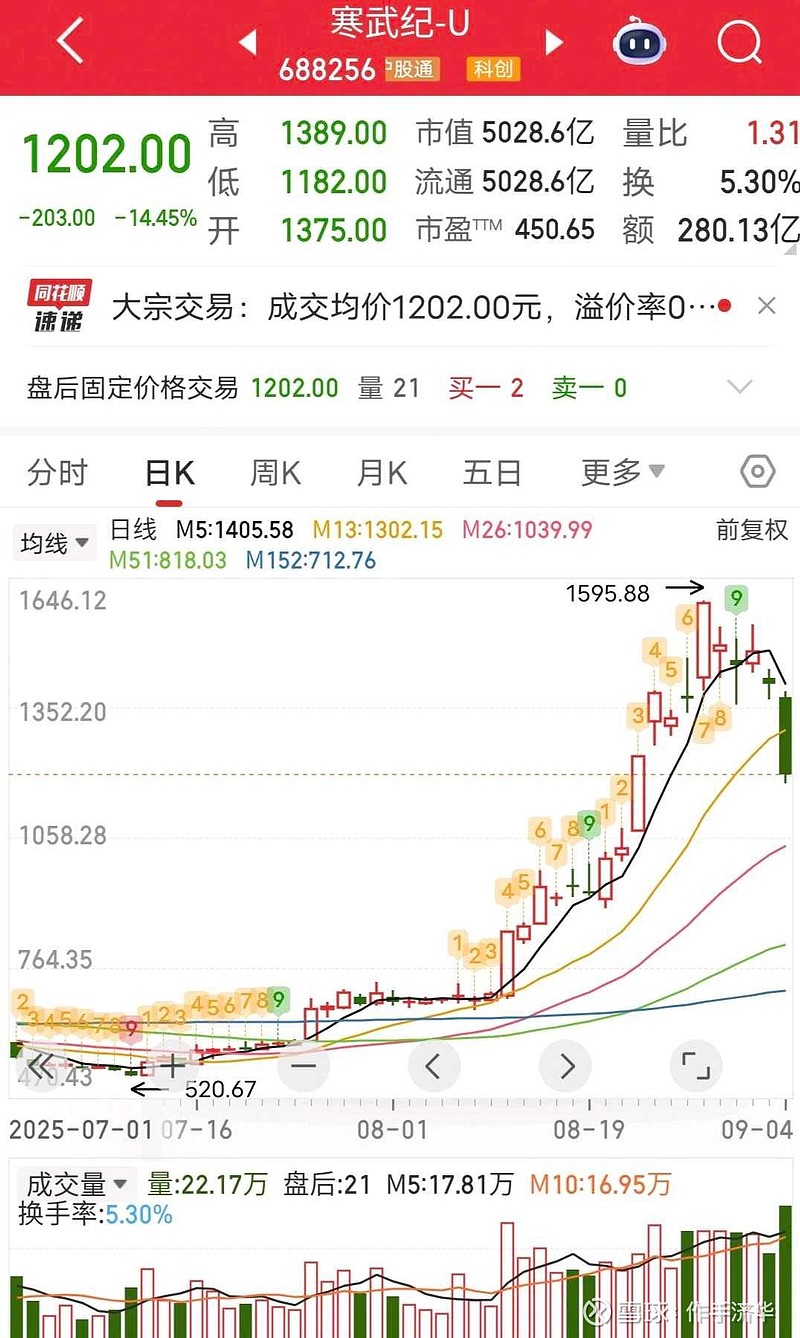Expand the 盘后固定价格交易 details chevron
The width and height of the screenshot is (800, 1338).
(x=740, y=387)
